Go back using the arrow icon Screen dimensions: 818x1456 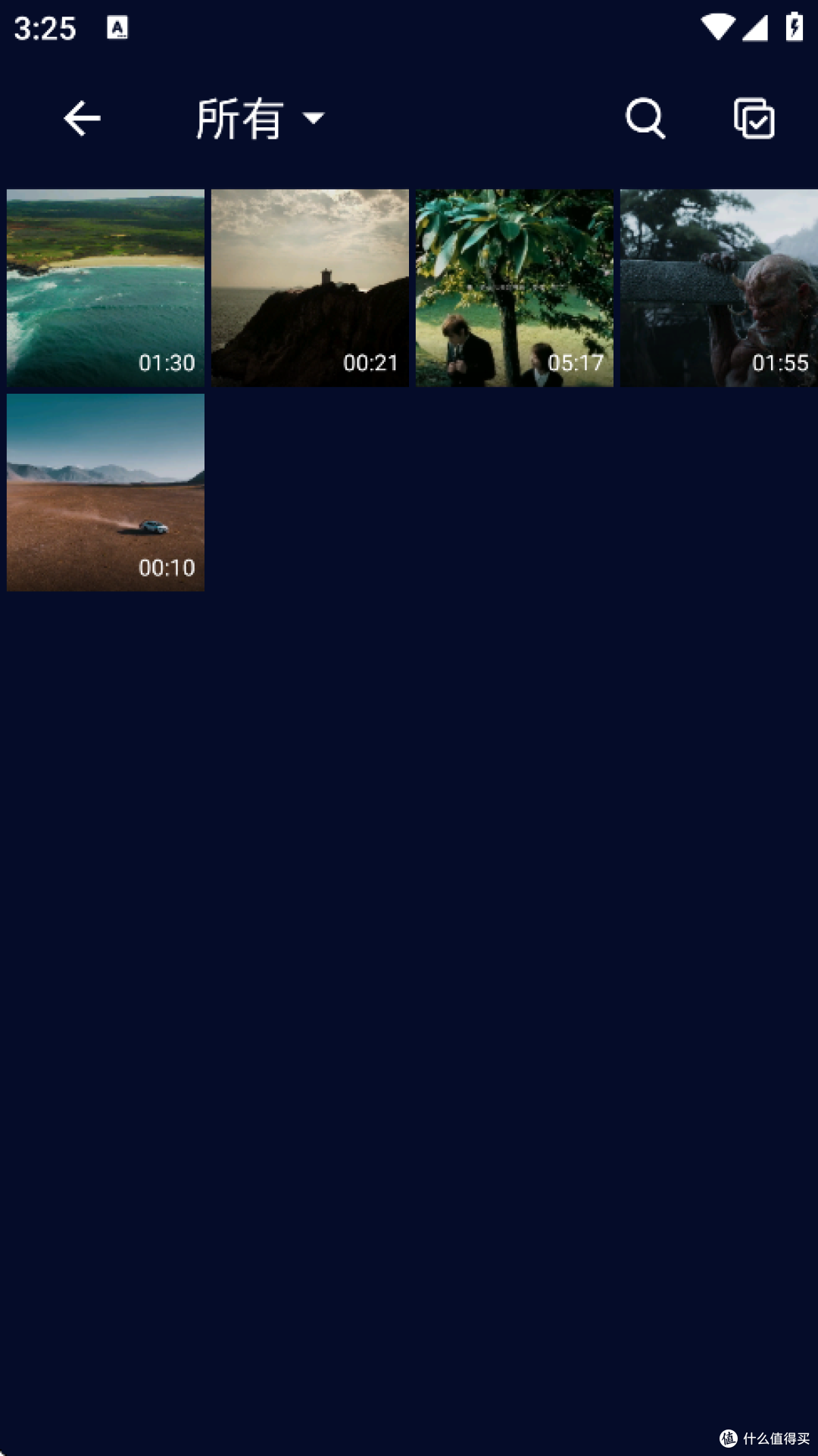click(82, 118)
